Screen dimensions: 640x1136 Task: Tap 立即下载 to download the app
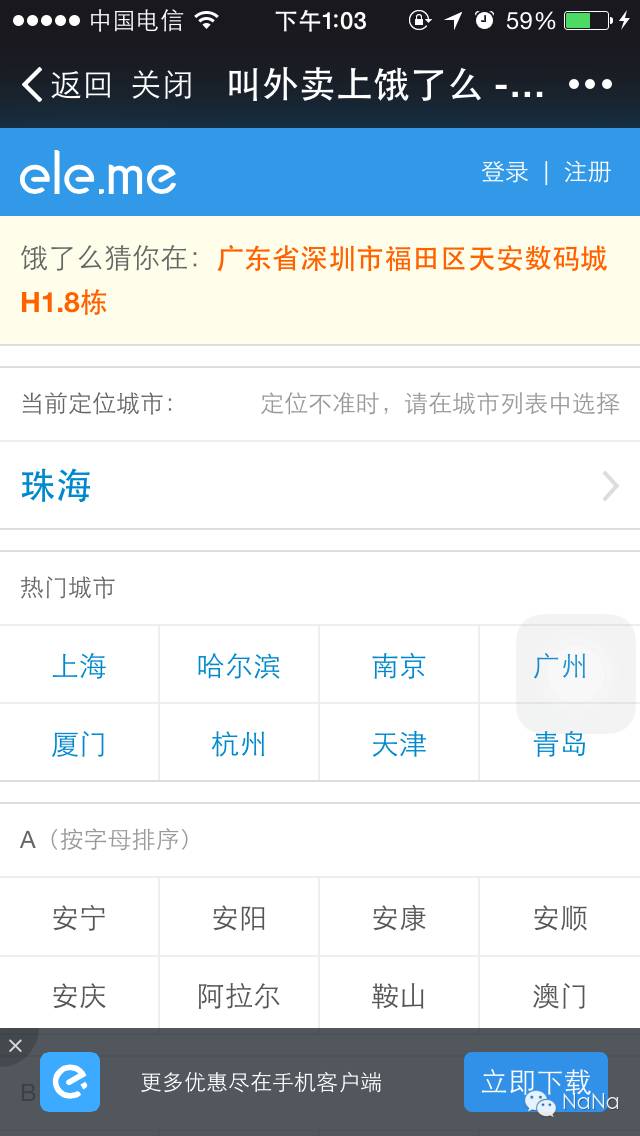click(536, 1082)
